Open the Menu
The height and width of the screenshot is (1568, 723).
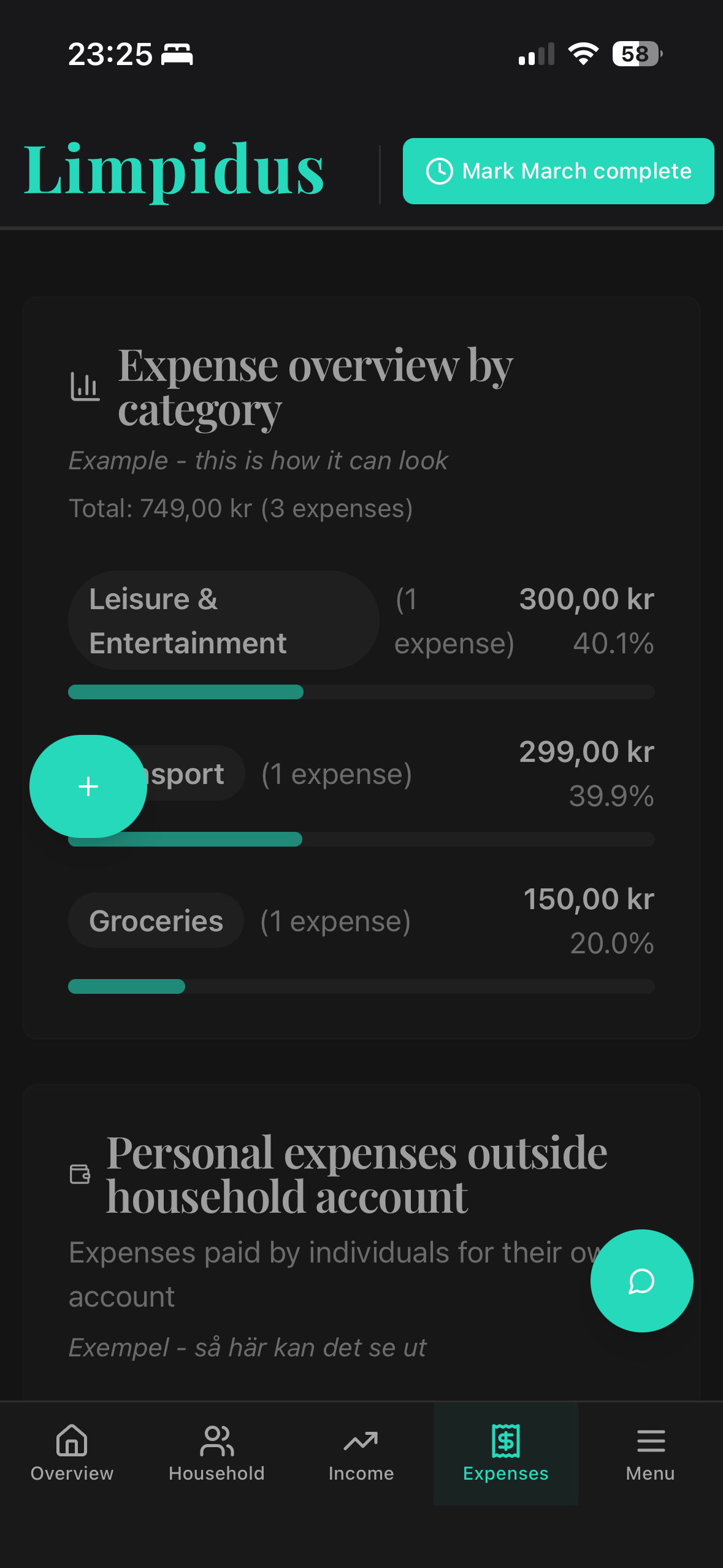650,1453
